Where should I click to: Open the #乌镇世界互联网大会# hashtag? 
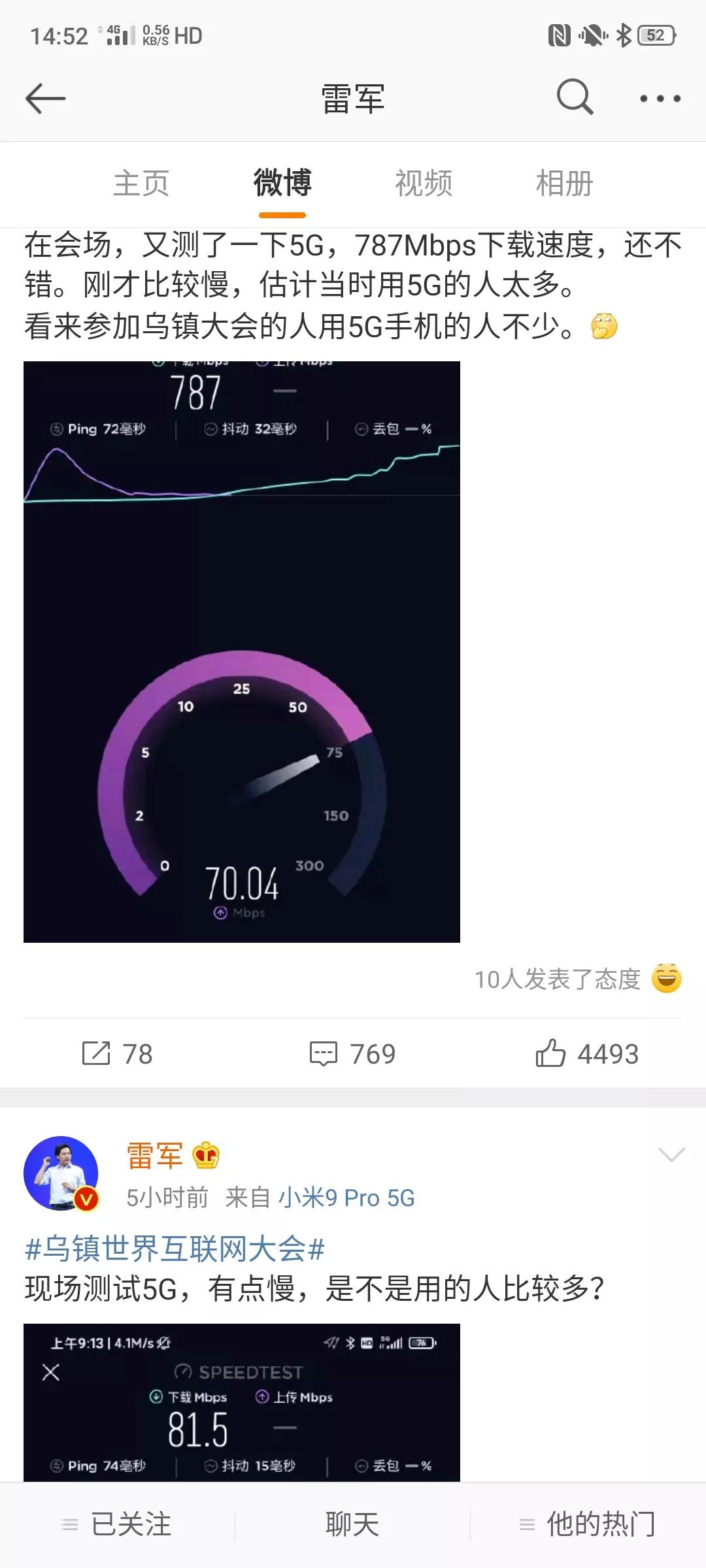pos(175,1249)
